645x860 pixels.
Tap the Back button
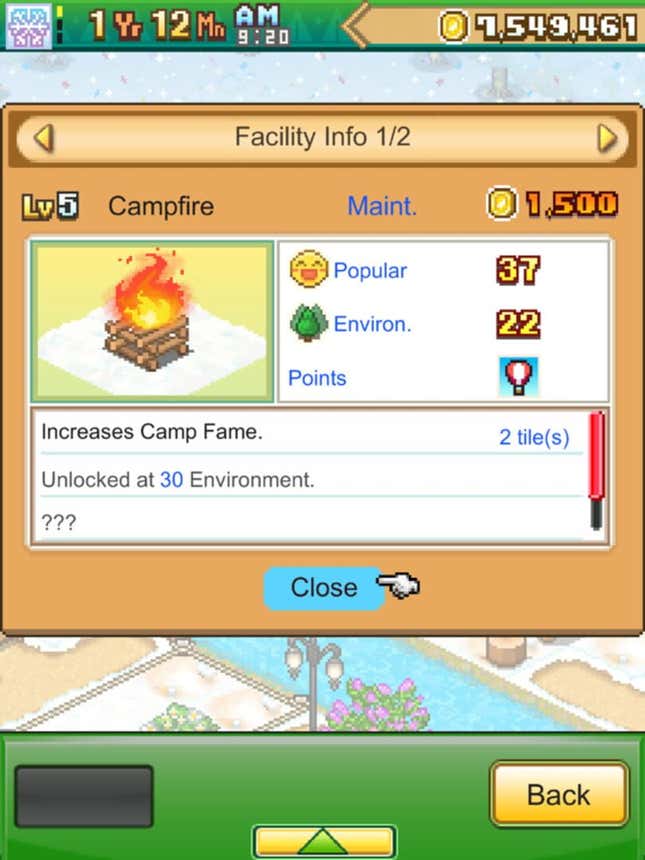(x=558, y=795)
